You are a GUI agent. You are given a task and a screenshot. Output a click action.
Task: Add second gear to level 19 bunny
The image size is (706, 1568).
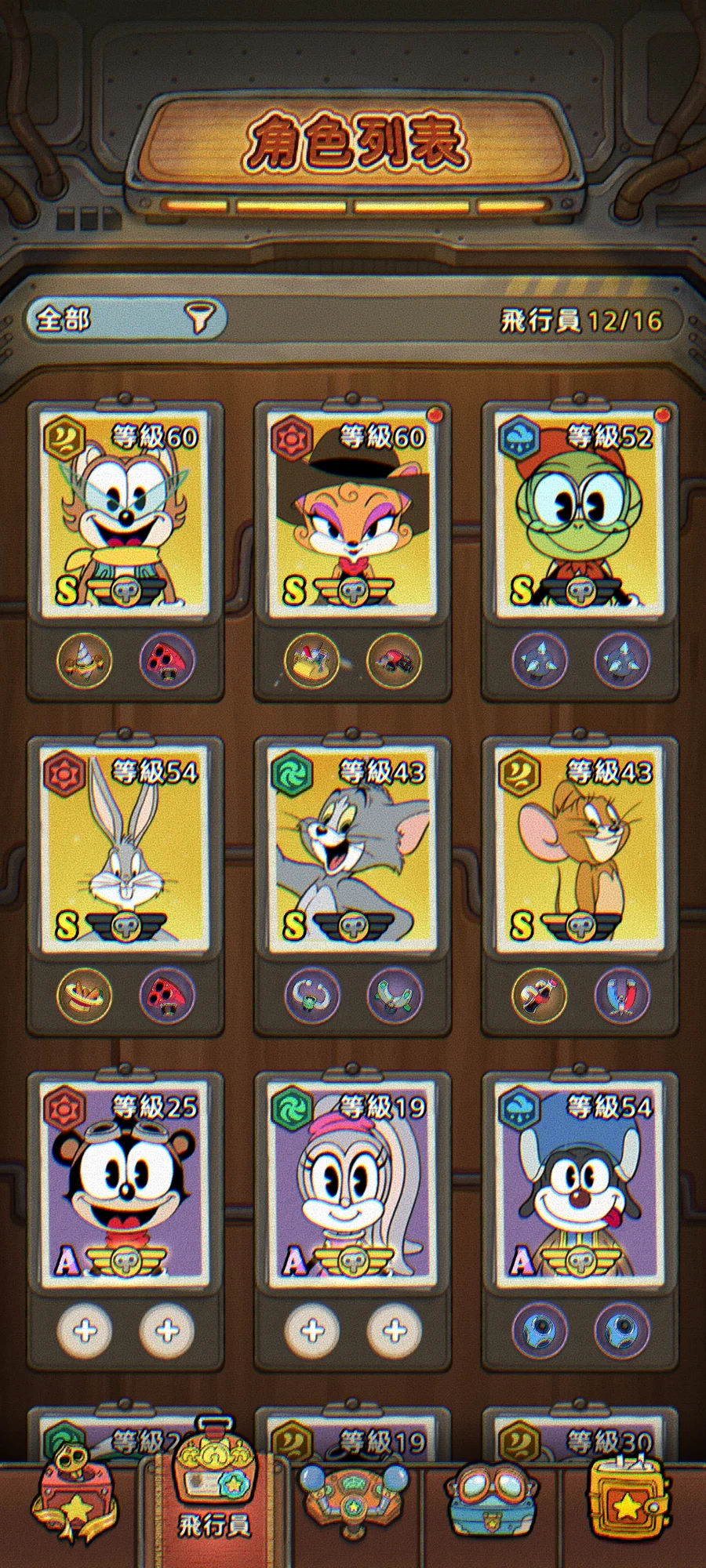[395, 1330]
